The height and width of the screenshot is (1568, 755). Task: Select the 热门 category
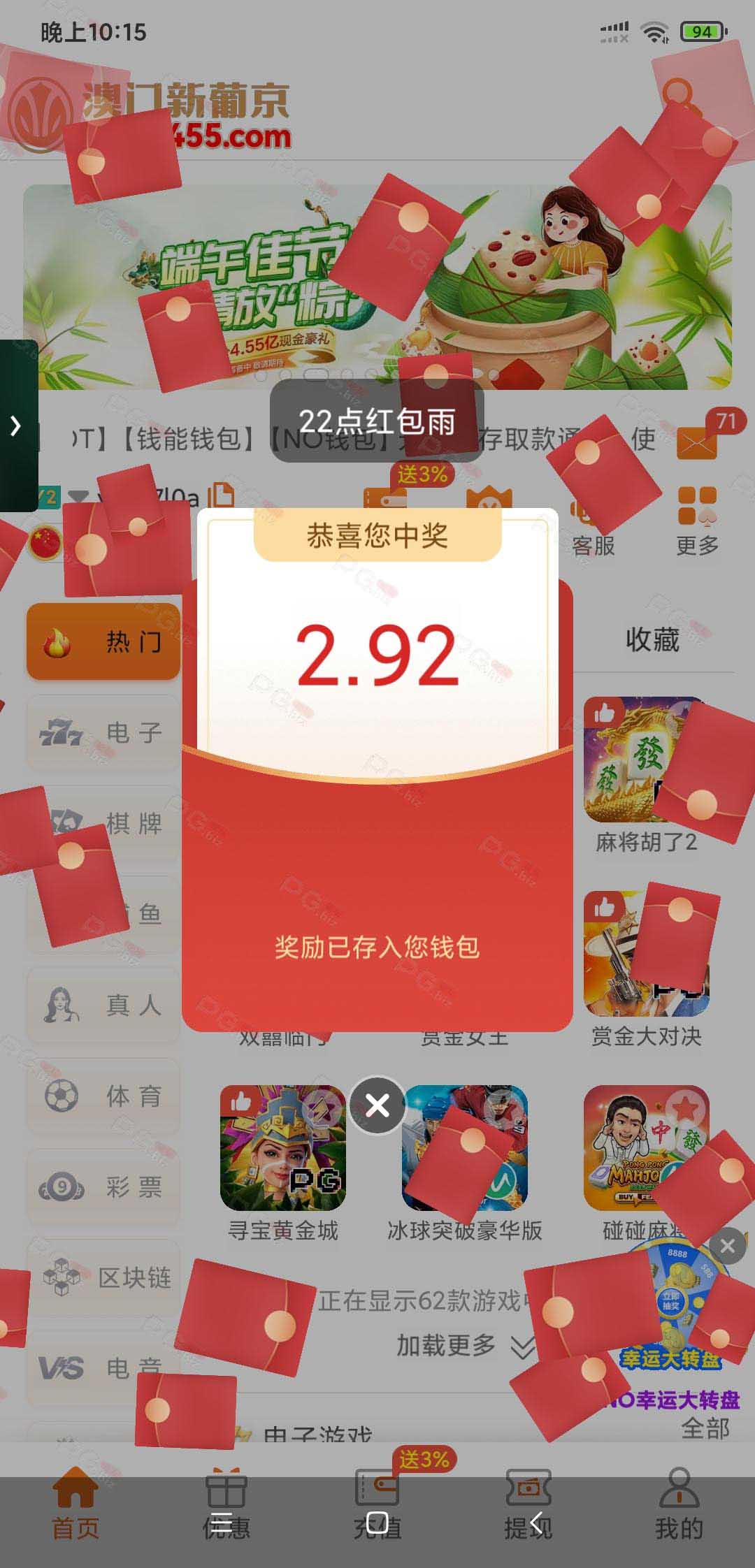[x=103, y=641]
